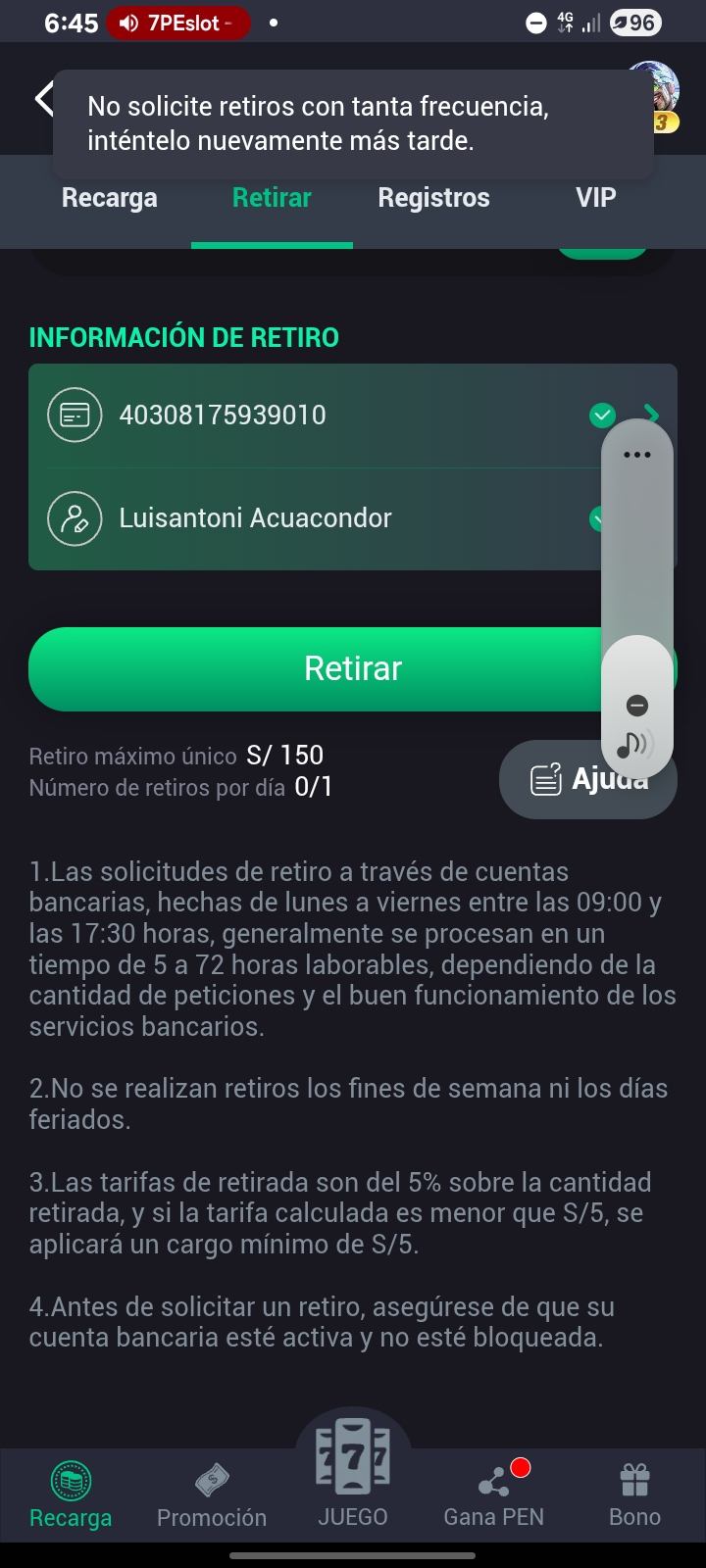The height and width of the screenshot is (1568, 706).
Task: Tap the green checkmark on the card number
Action: point(602,415)
